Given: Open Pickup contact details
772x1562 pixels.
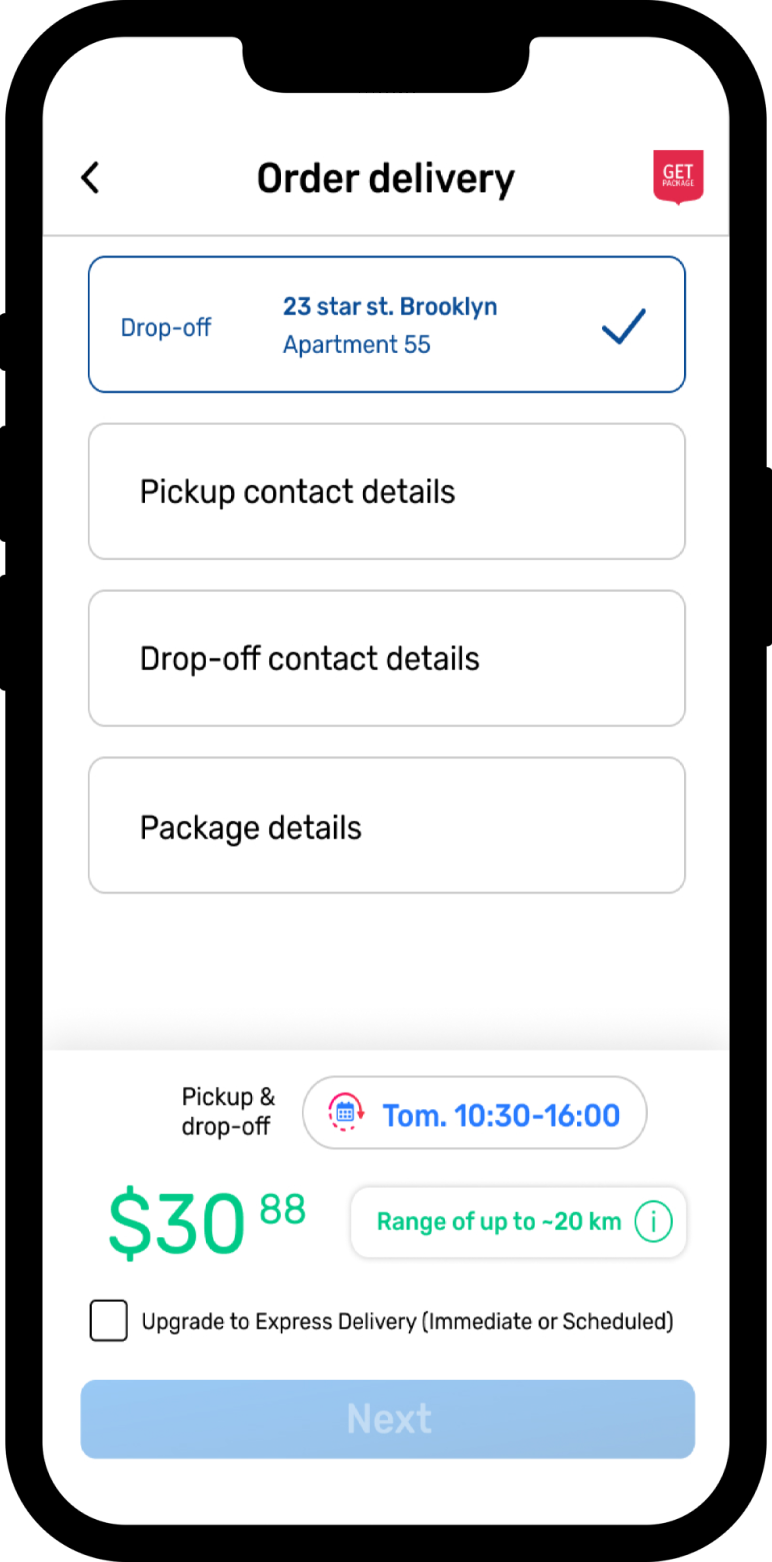Looking at the screenshot, I should point(386,491).
